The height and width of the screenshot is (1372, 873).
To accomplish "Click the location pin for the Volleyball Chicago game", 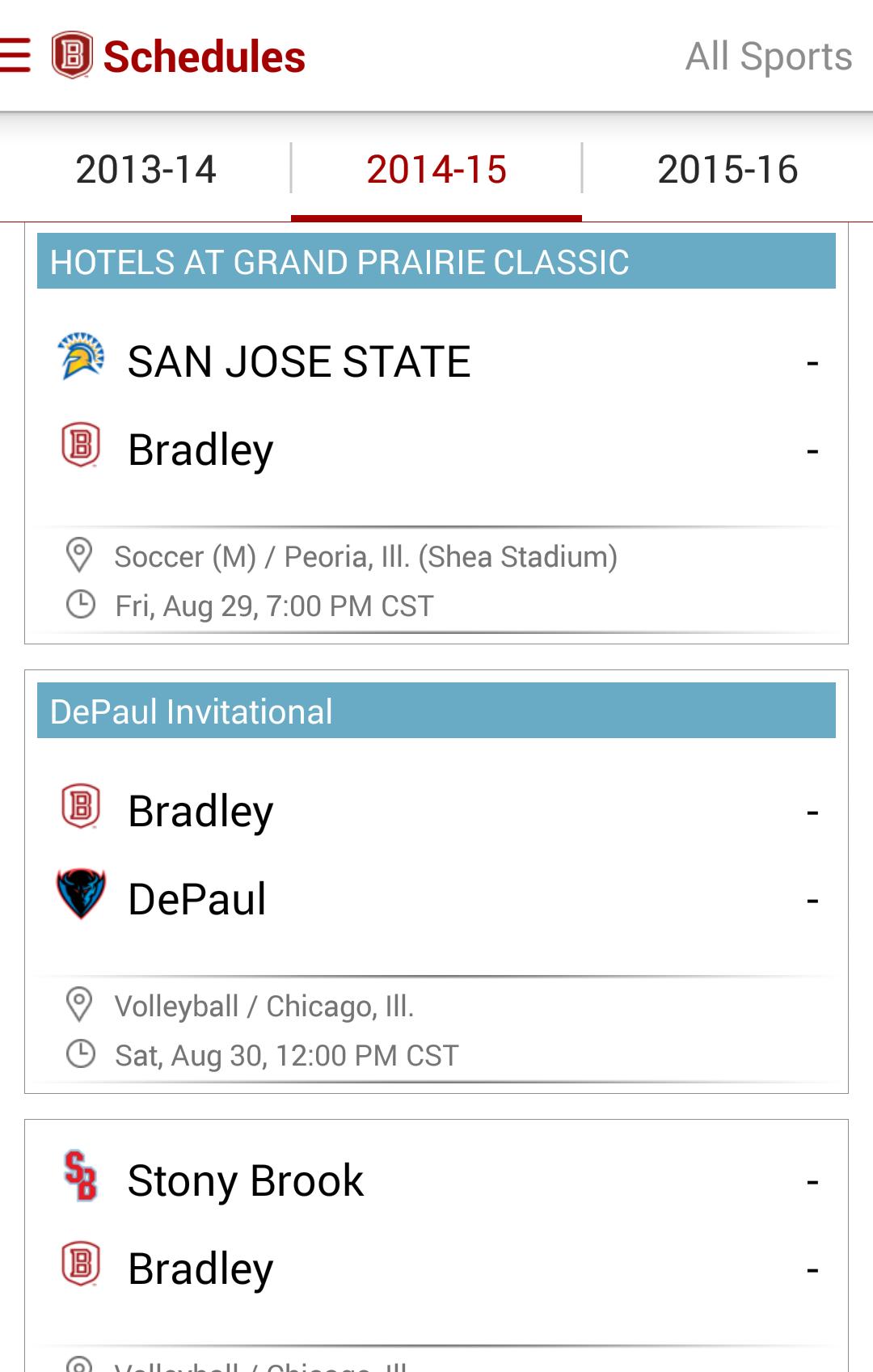I will click(x=81, y=1005).
